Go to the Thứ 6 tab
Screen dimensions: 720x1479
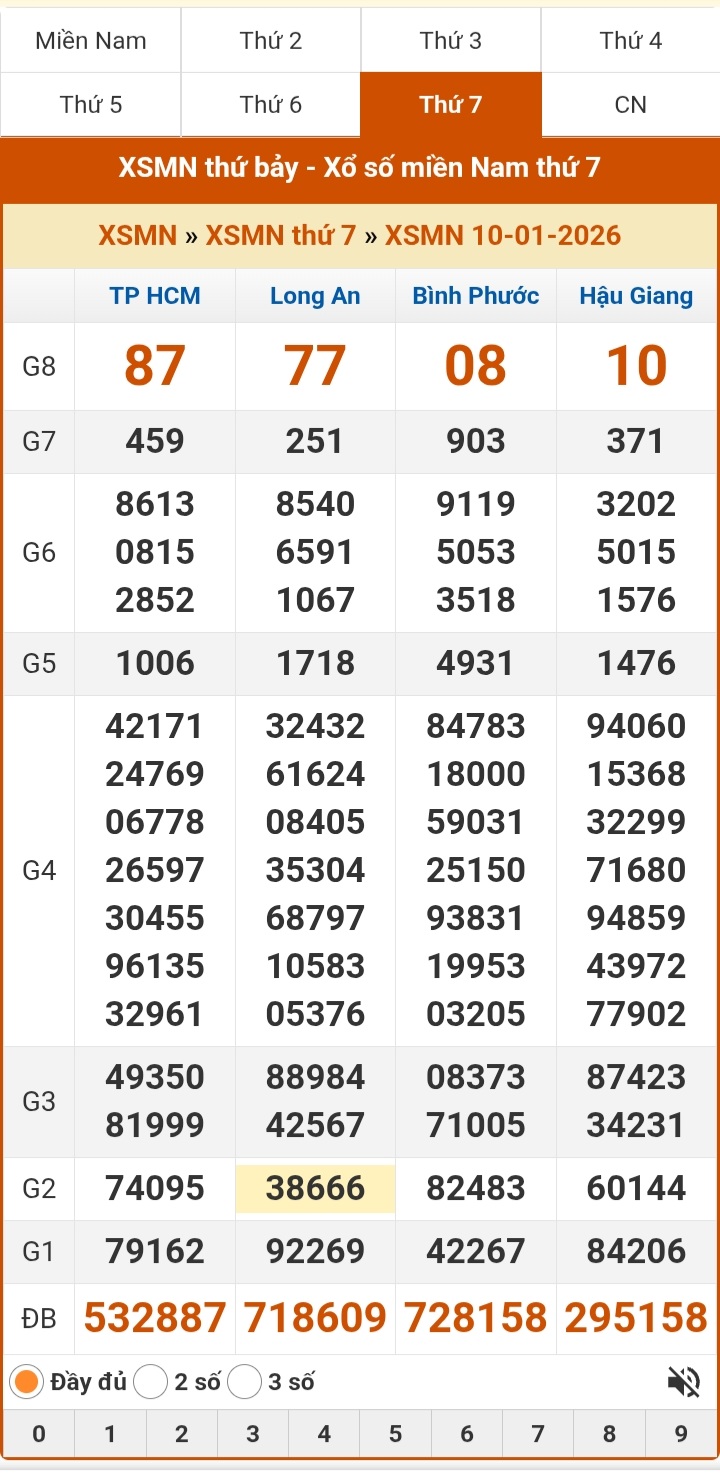pyautogui.click(x=271, y=104)
